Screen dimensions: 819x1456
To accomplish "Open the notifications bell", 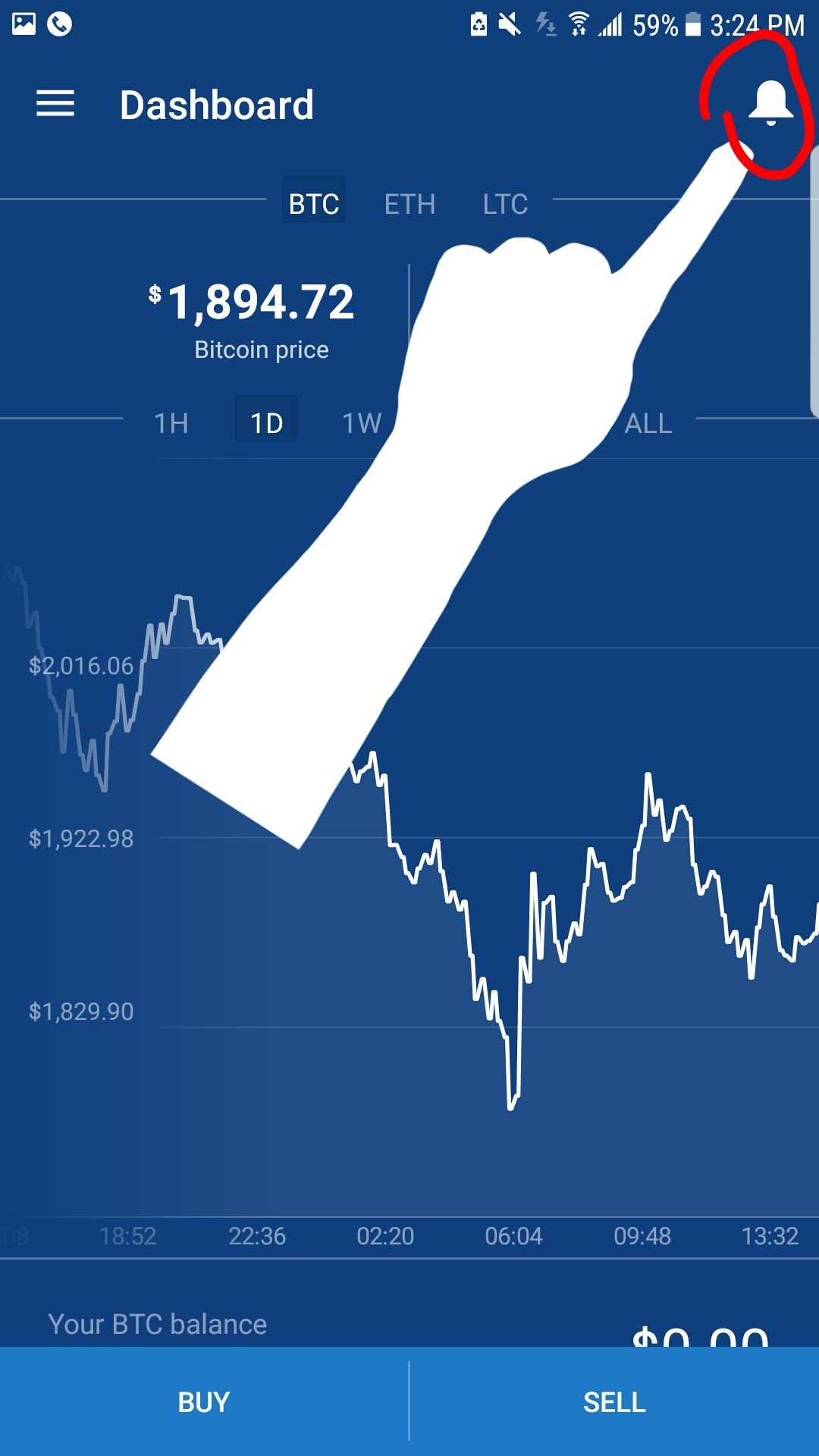I will click(x=770, y=104).
